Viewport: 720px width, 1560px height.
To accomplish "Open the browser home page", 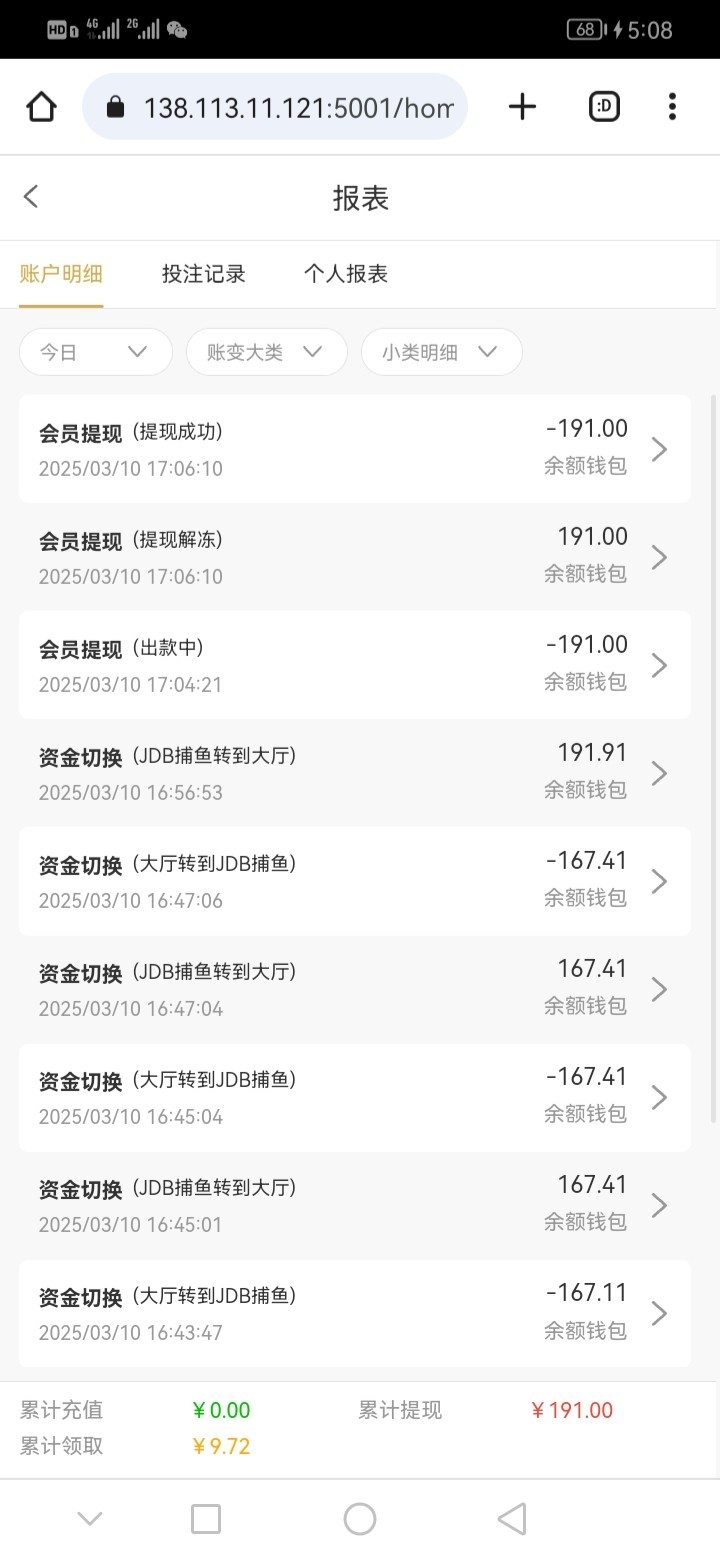I will 41,106.
